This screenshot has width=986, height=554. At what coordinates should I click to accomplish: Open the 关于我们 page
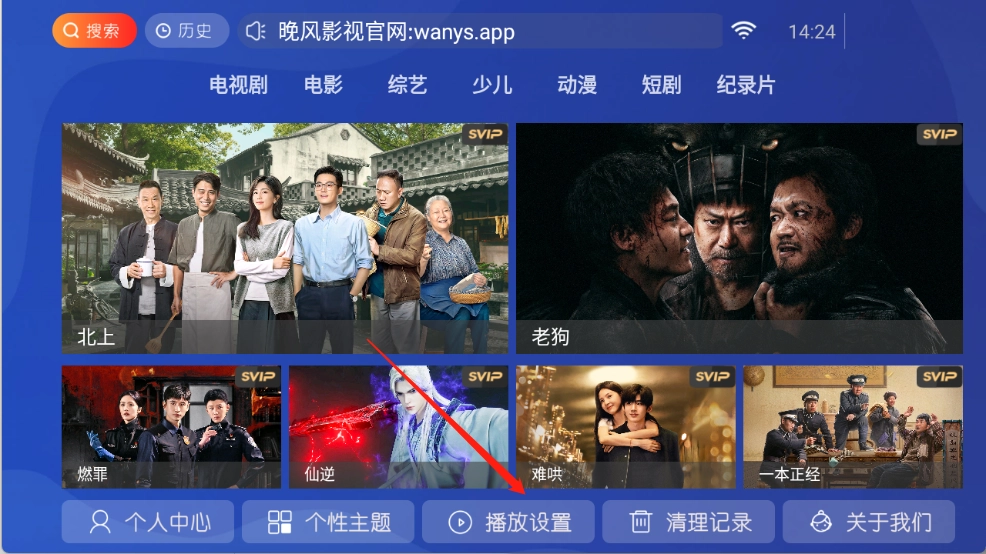(x=868, y=522)
